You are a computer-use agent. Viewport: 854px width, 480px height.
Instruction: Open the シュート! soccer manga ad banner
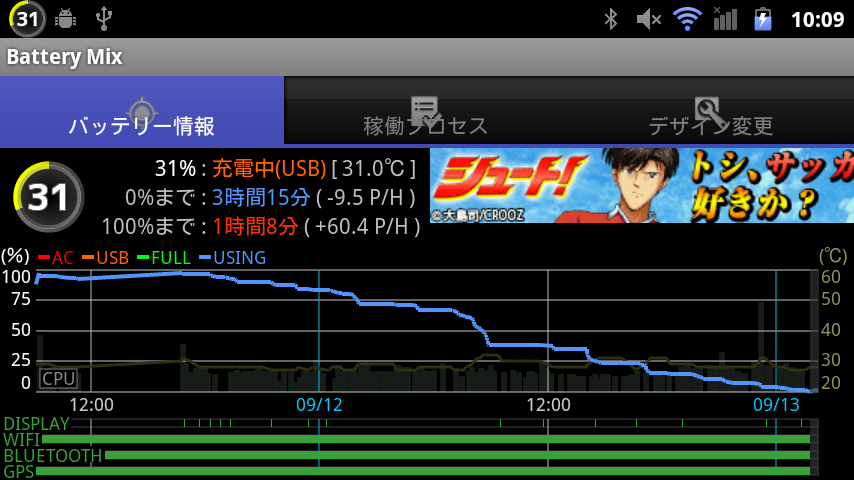[x=641, y=185]
